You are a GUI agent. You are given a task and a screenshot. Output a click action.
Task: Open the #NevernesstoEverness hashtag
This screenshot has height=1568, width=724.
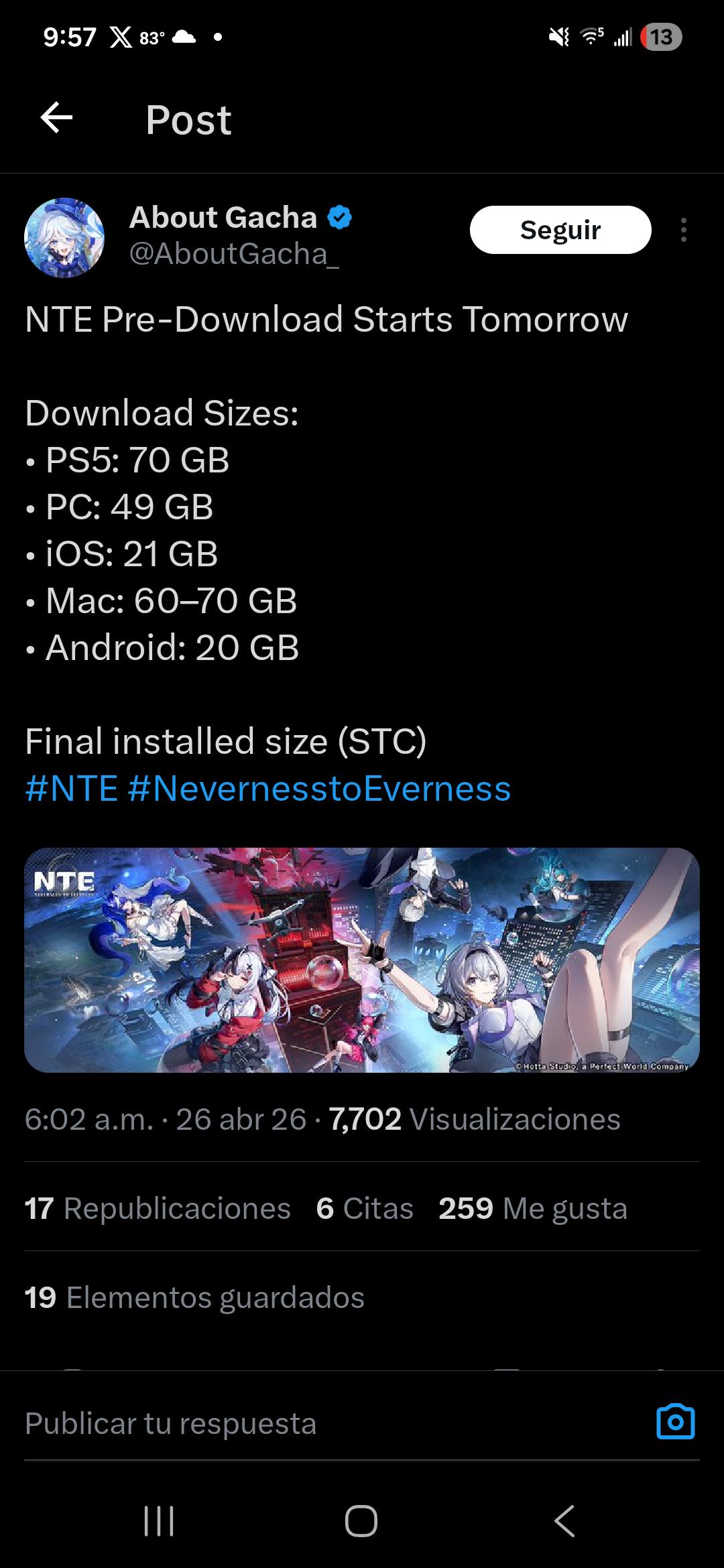coord(319,789)
